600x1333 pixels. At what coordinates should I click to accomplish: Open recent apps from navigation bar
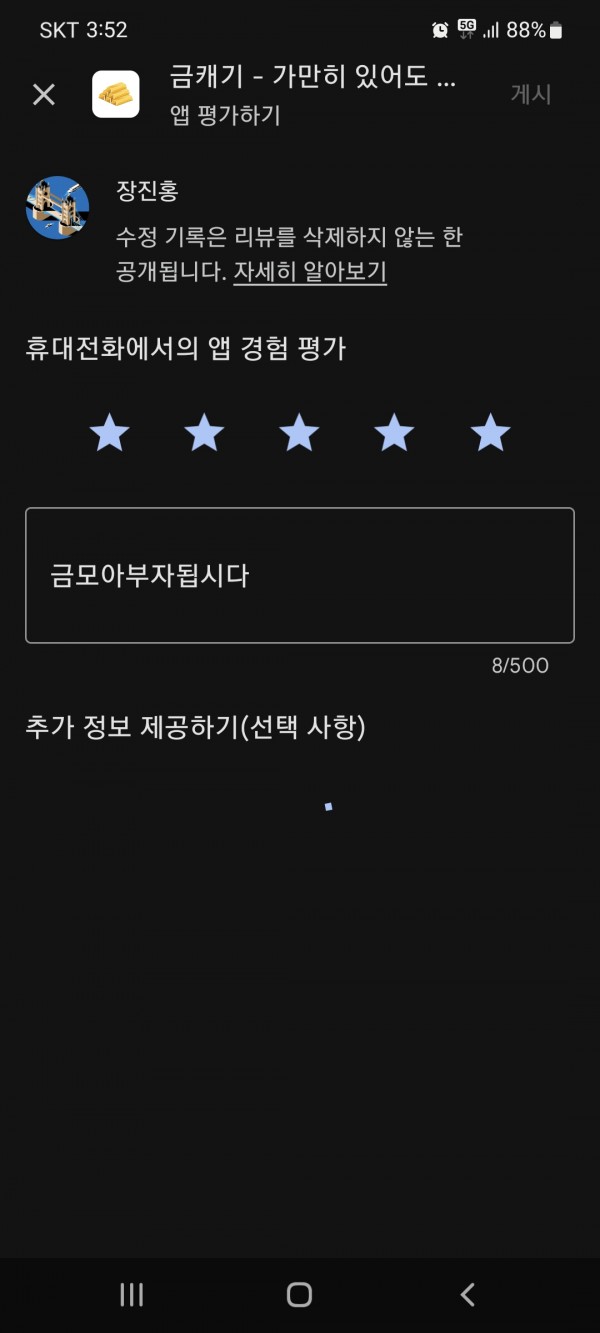coord(131,1294)
